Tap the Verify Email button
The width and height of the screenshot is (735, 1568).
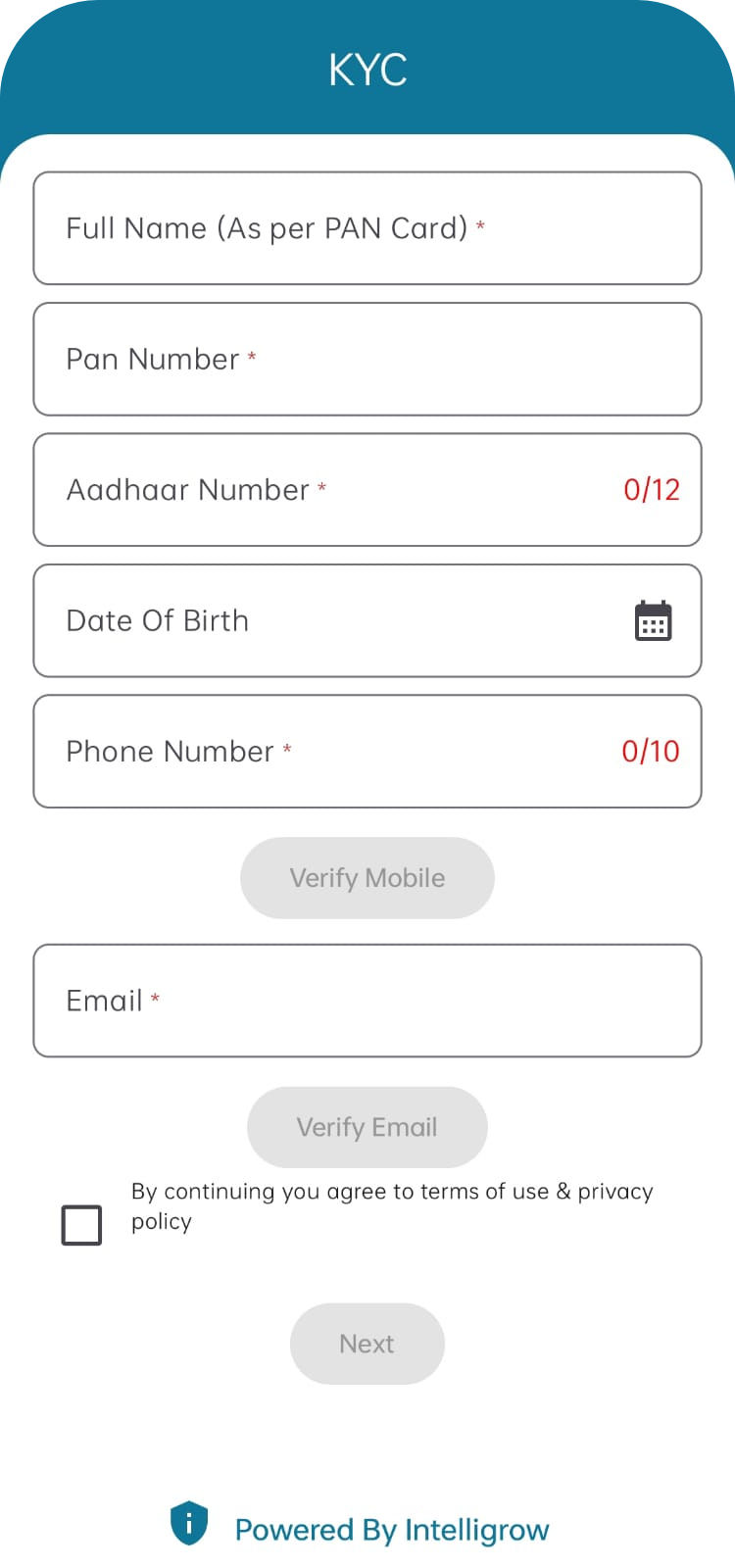pos(367,1127)
